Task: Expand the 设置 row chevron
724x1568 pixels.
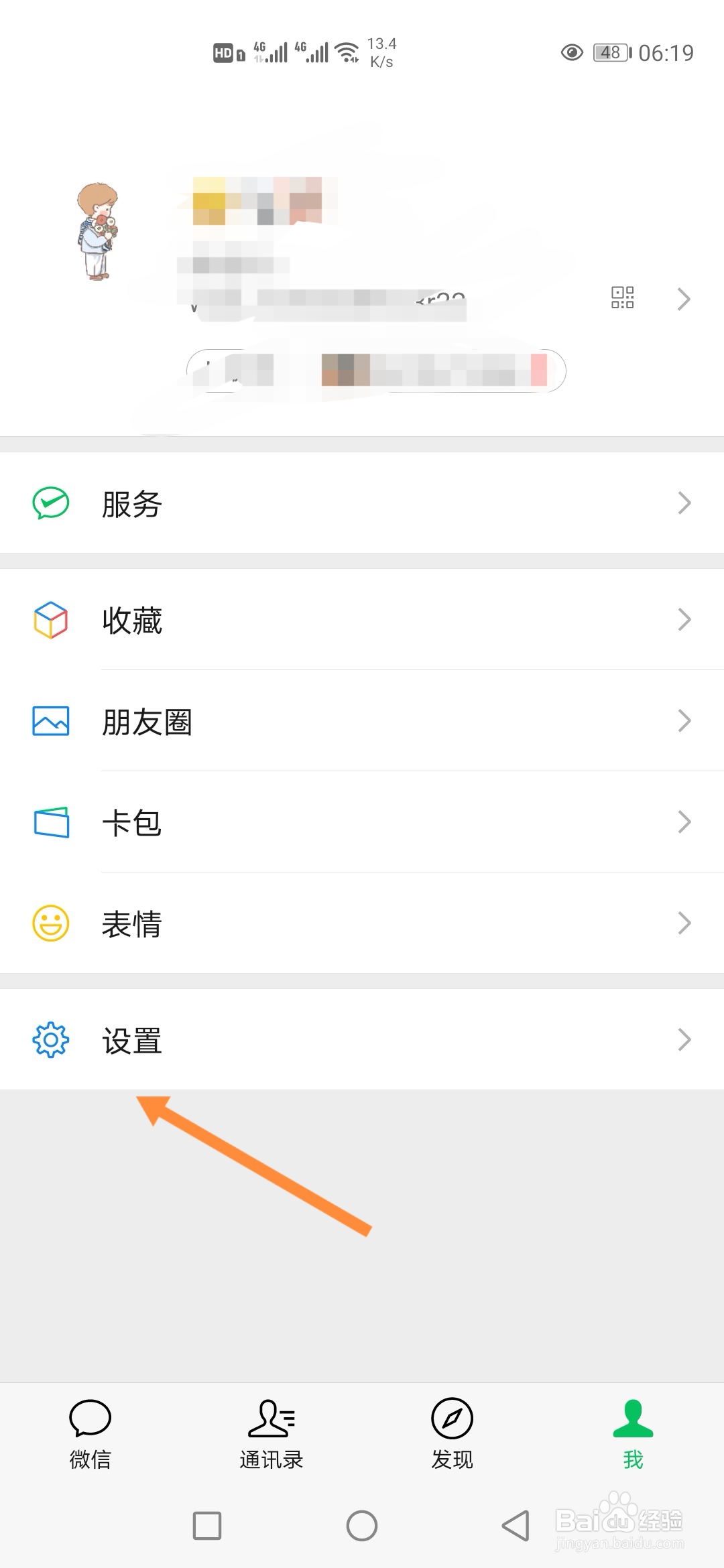Action: pos(684,1039)
